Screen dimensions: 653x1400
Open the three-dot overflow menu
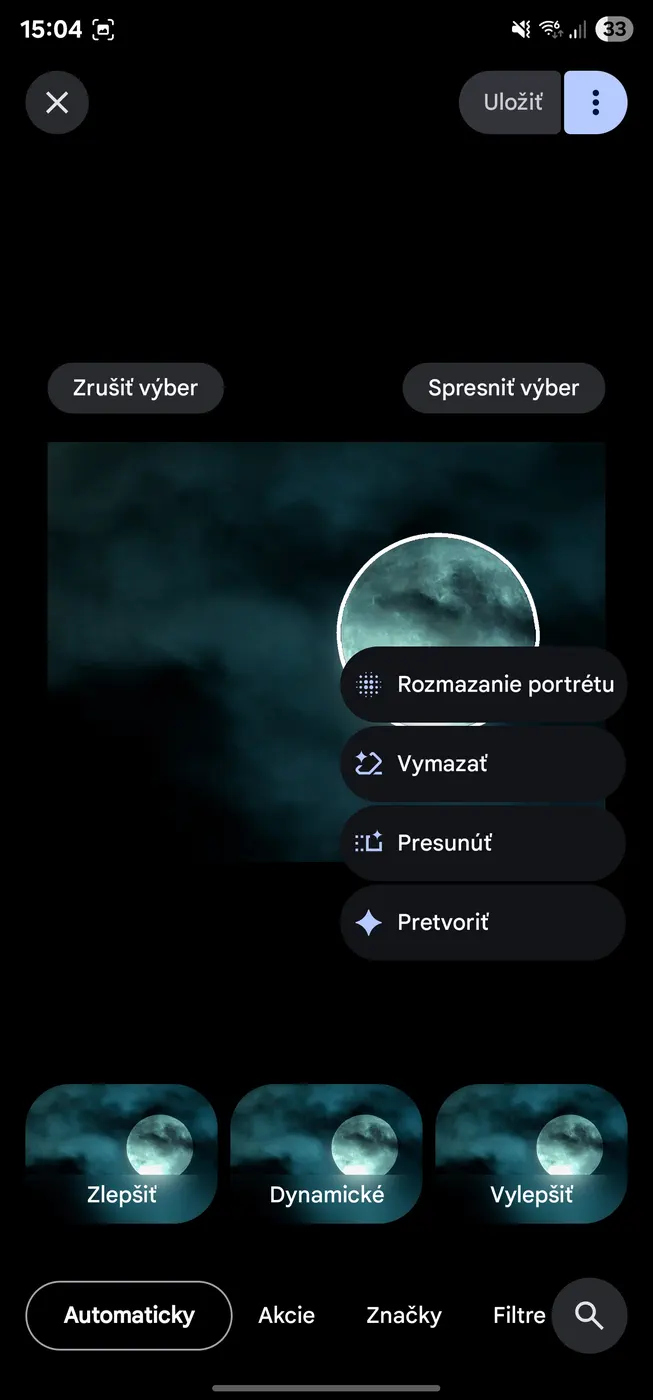595,102
